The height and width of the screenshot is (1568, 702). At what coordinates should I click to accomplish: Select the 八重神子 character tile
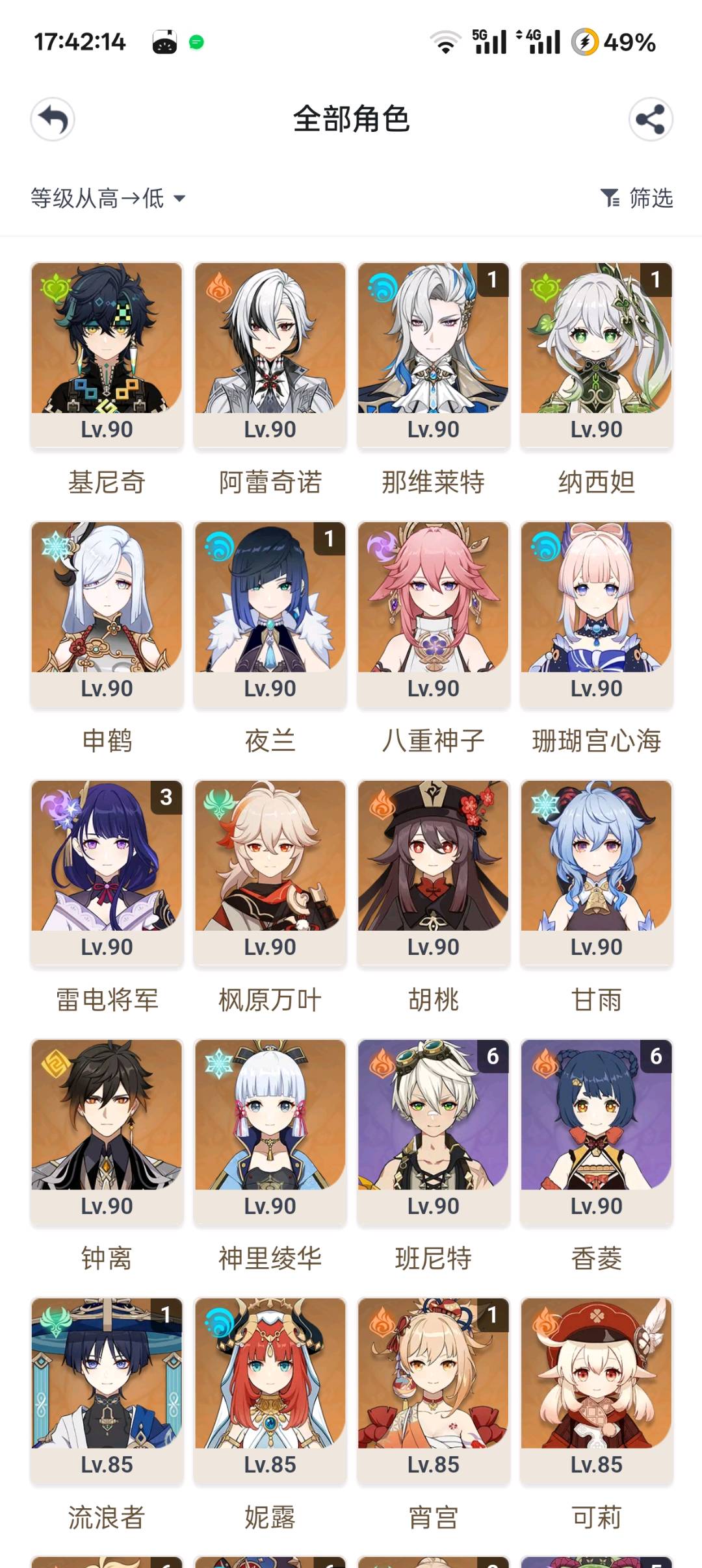(x=433, y=613)
